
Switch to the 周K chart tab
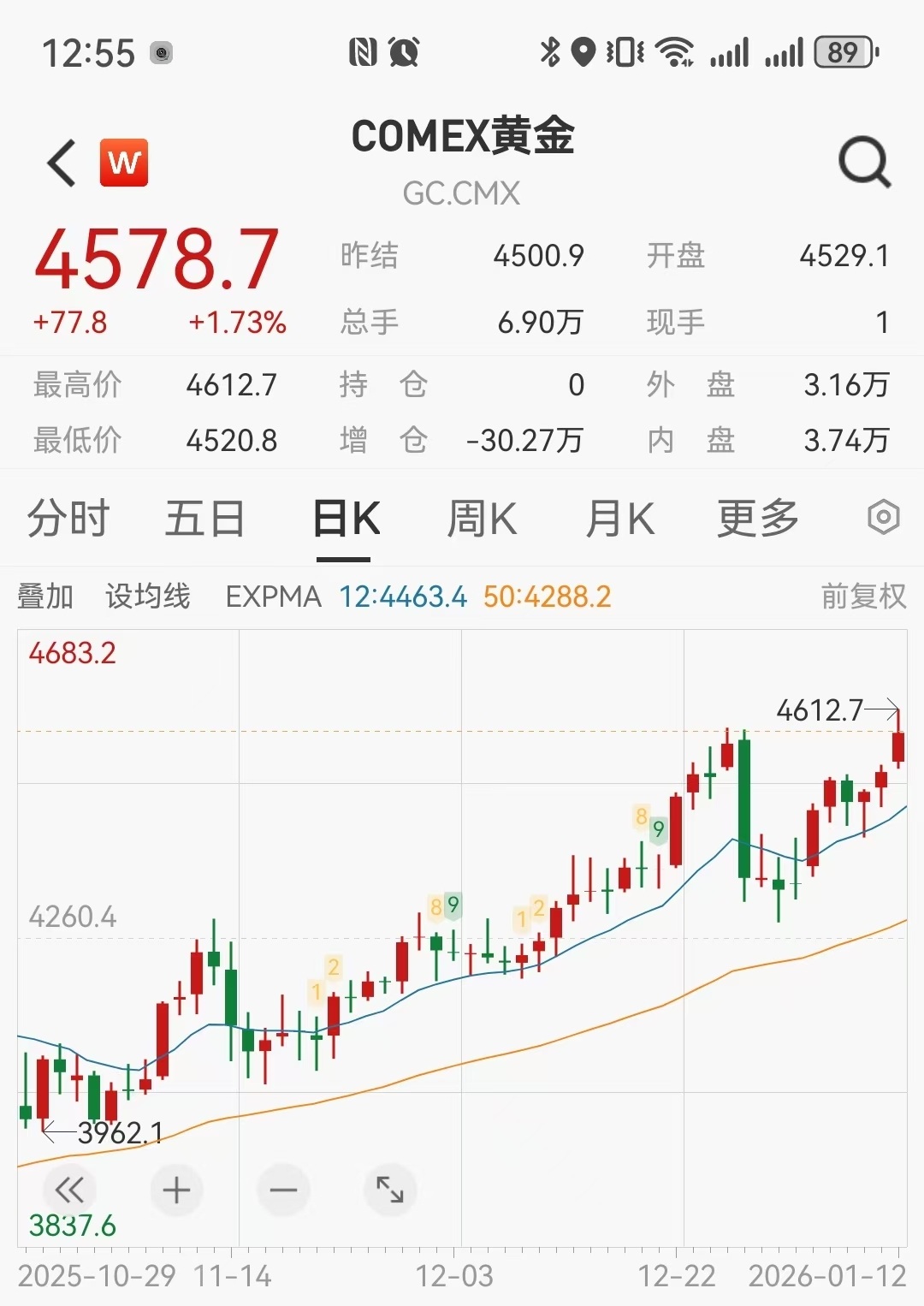coord(482,519)
